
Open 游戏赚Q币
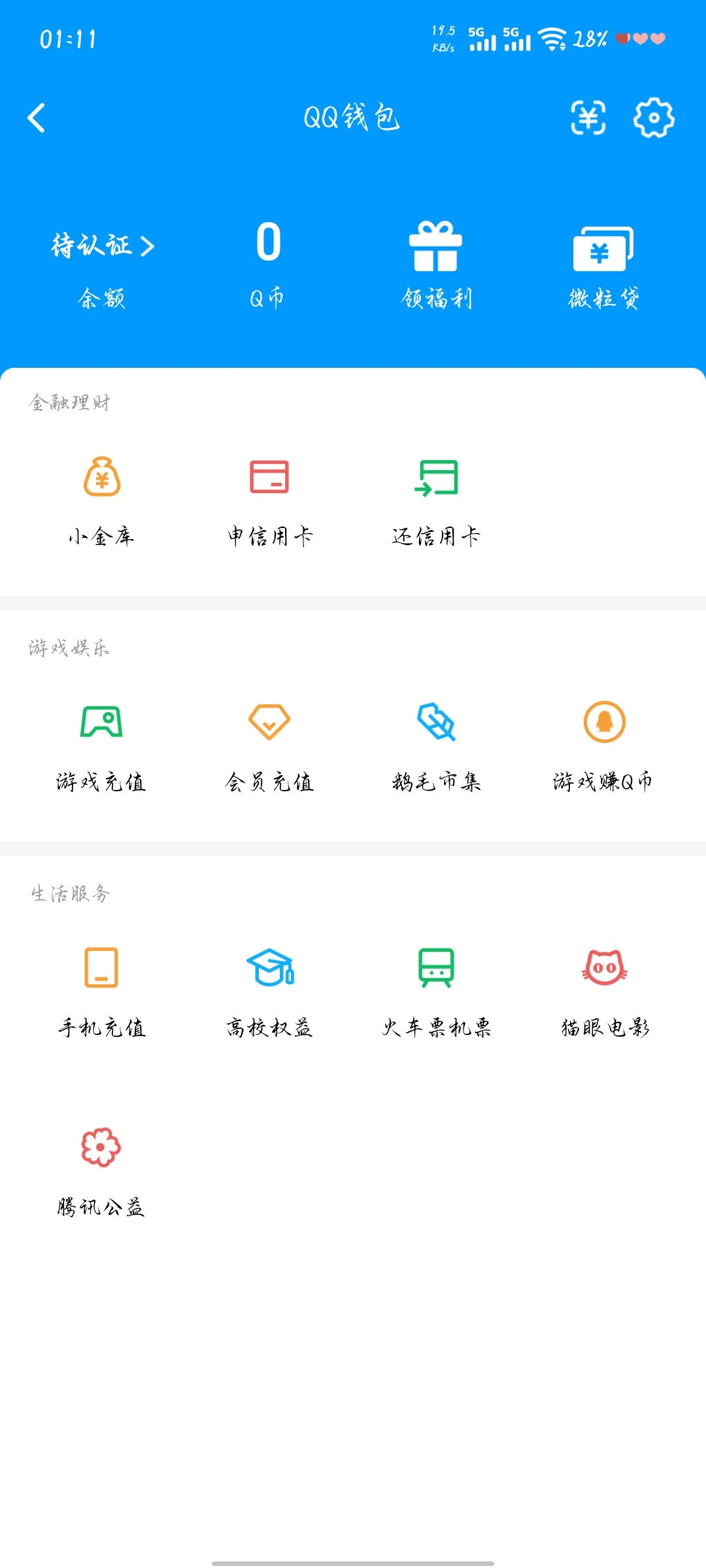click(x=603, y=746)
